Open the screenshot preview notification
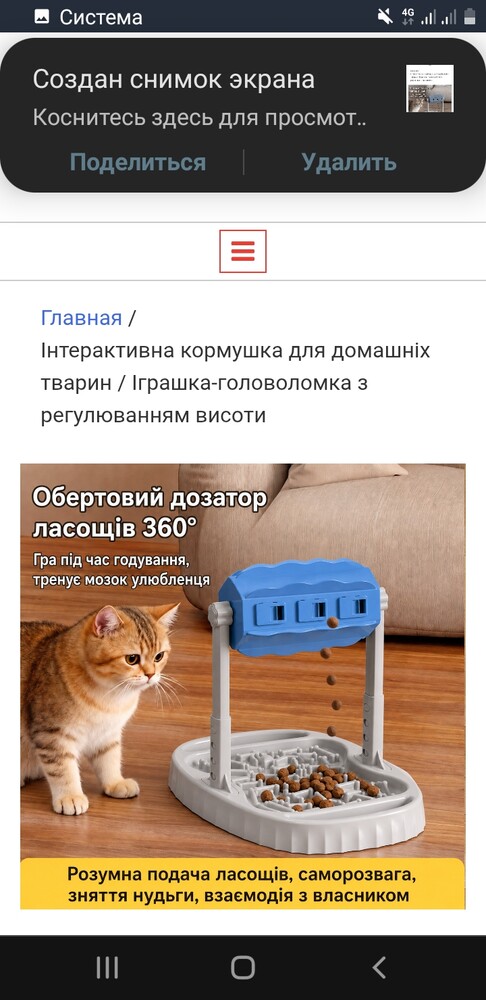486x1000 pixels. [x=243, y=96]
